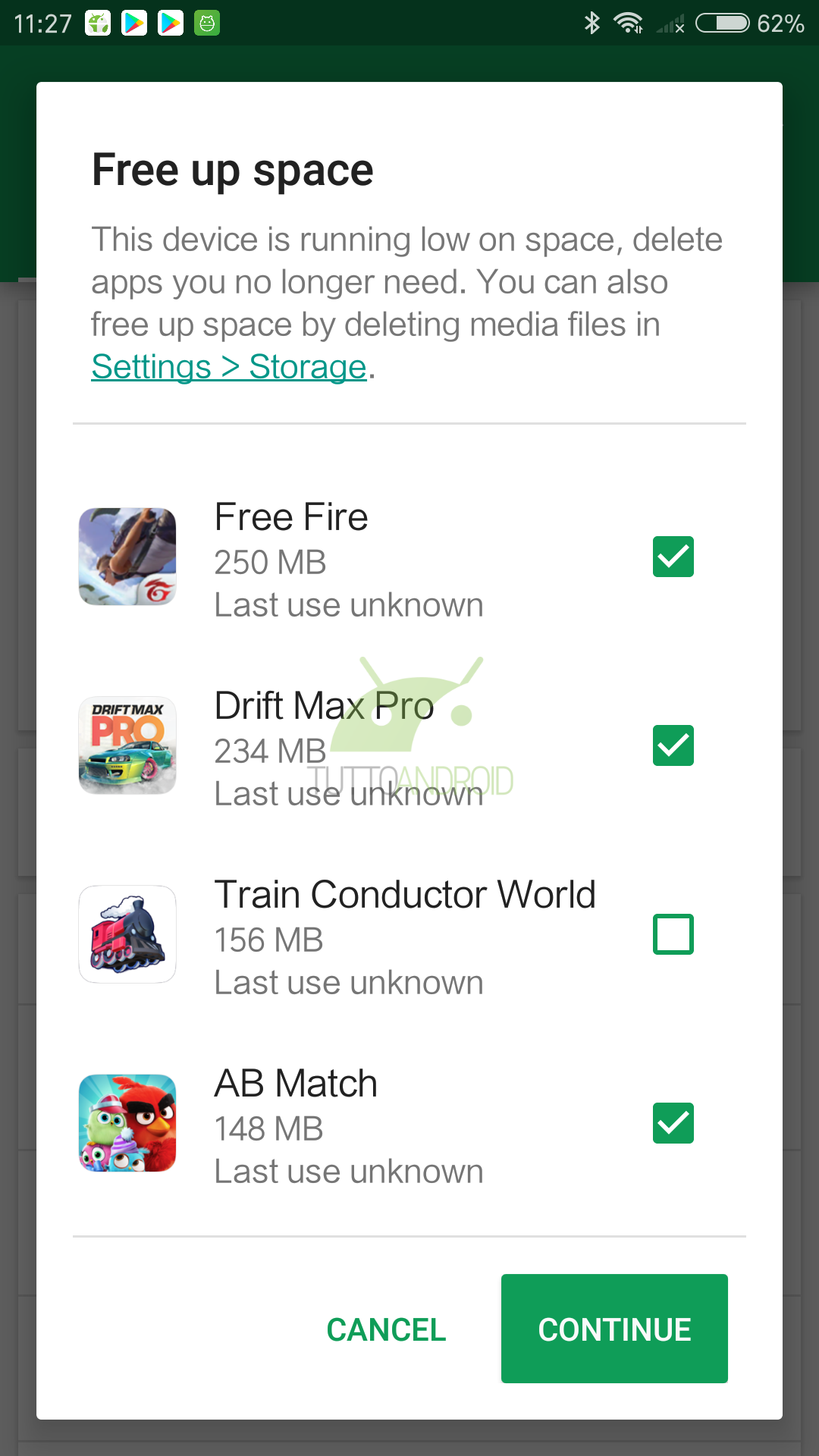Open the Settings > Storage link

[x=229, y=367]
